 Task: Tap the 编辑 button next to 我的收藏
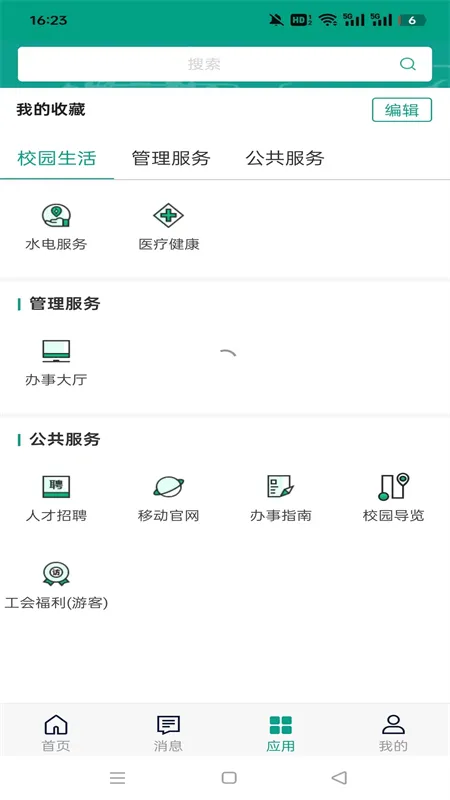click(402, 110)
